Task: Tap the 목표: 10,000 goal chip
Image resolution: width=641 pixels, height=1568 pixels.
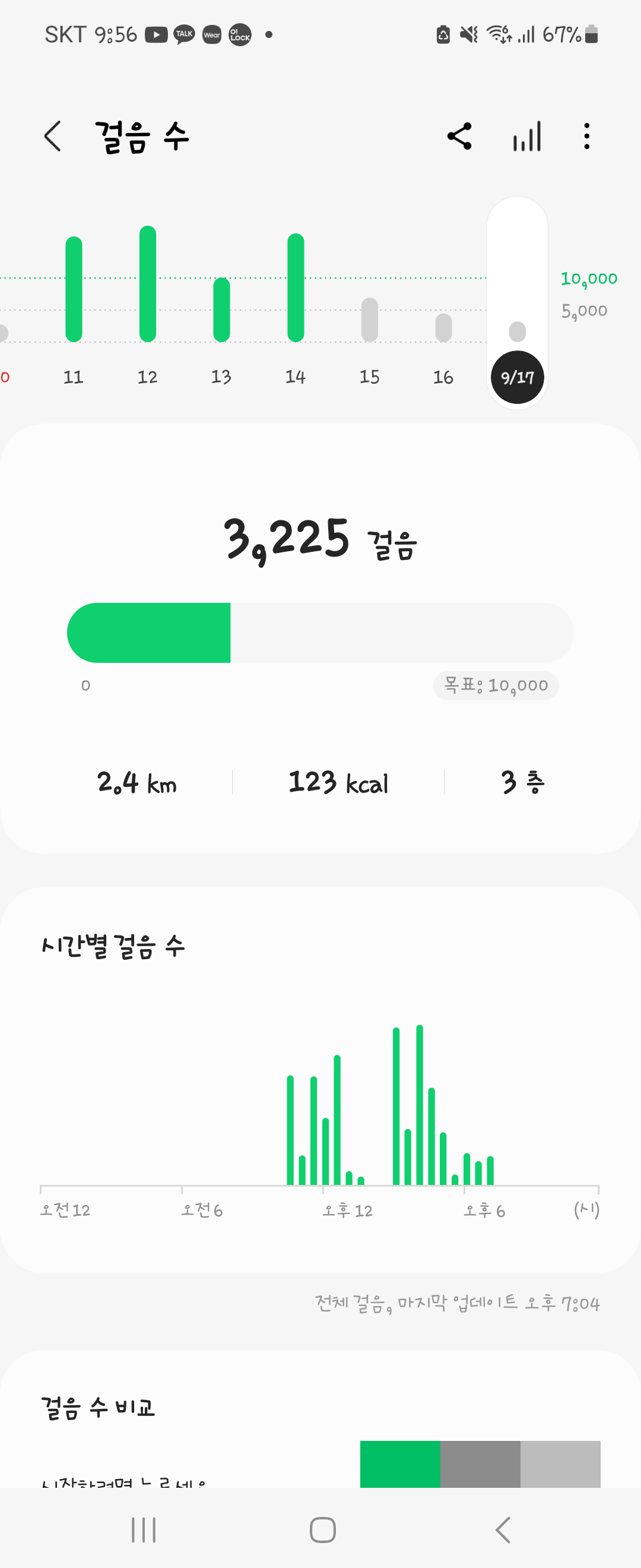Action: [496, 685]
